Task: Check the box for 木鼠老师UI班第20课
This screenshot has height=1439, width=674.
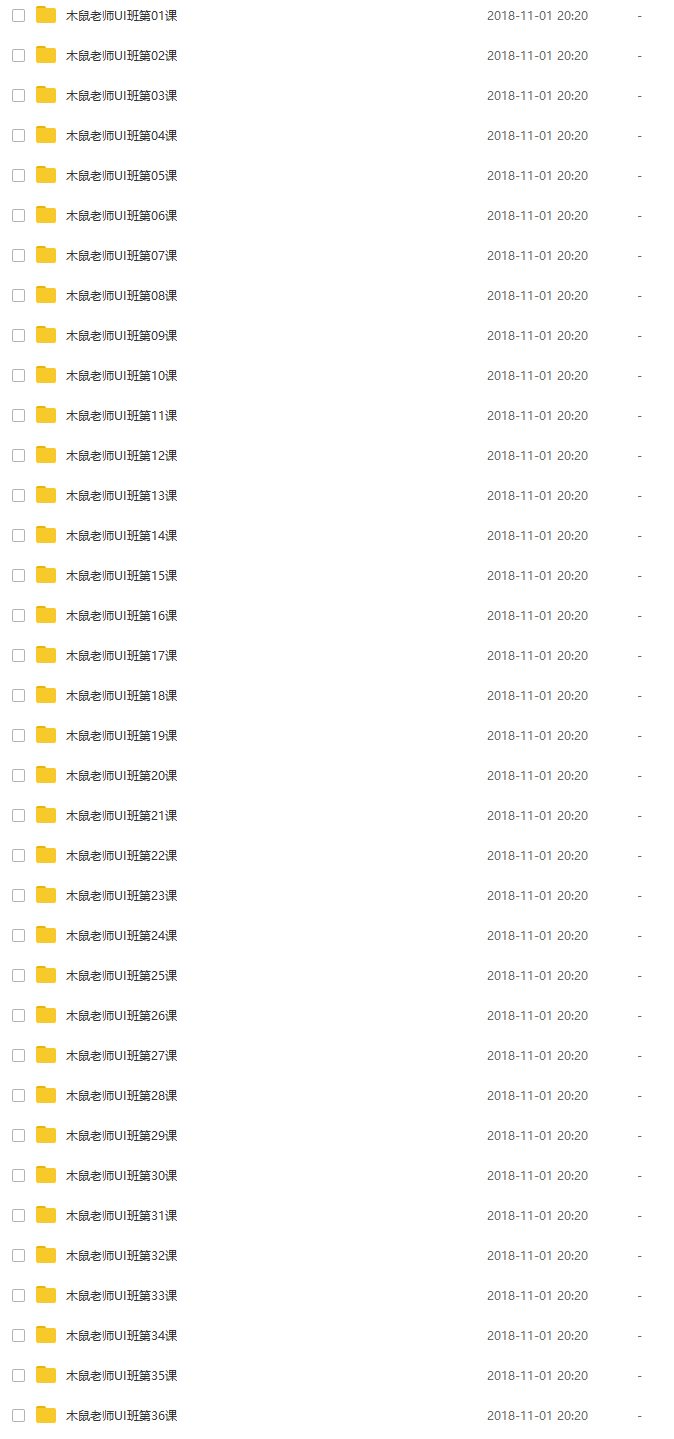Action: click(18, 776)
